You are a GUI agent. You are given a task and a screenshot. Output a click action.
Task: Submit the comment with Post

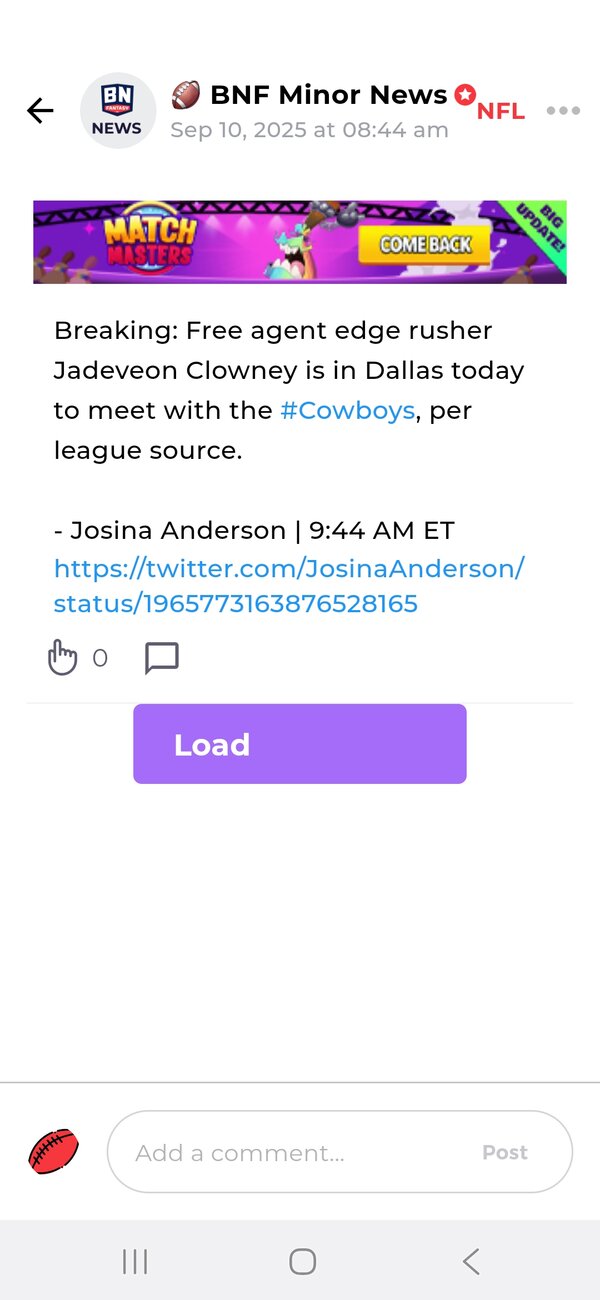[505, 1152]
